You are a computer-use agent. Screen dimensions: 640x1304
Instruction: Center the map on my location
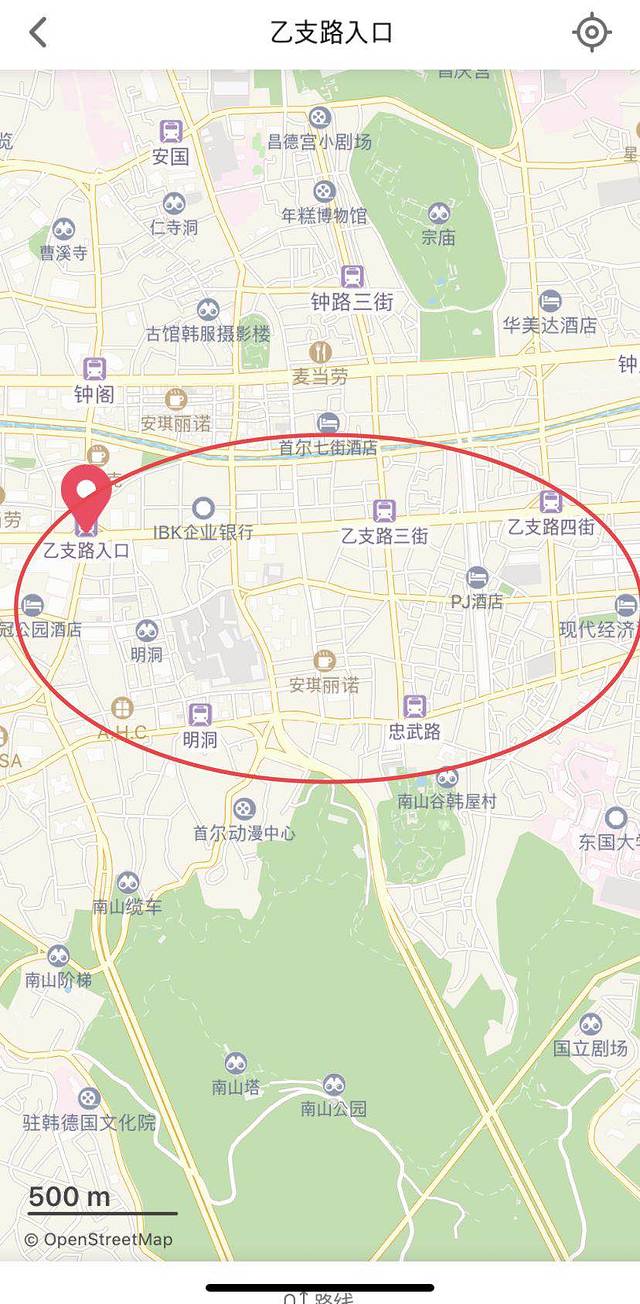pyautogui.click(x=591, y=33)
